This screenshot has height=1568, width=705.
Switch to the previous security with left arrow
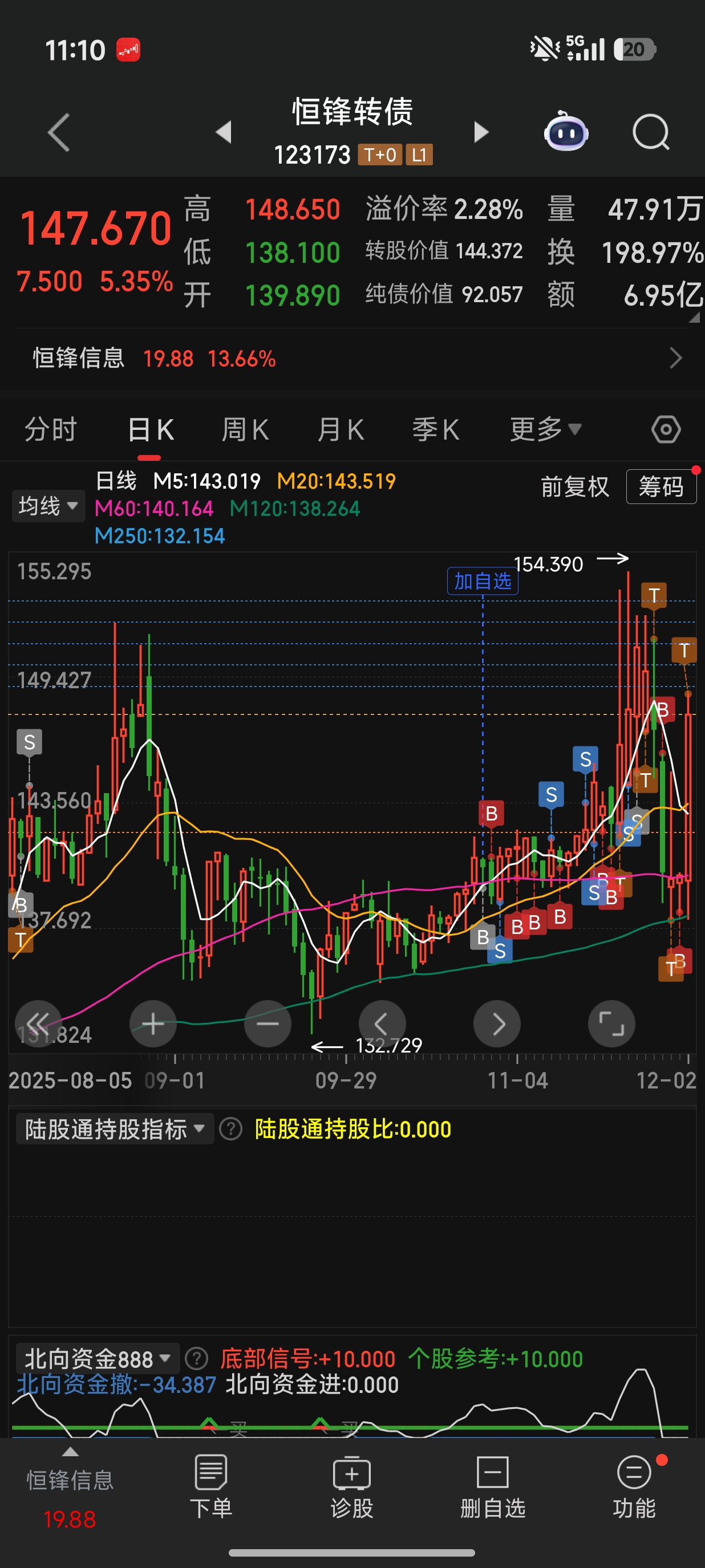(224, 132)
